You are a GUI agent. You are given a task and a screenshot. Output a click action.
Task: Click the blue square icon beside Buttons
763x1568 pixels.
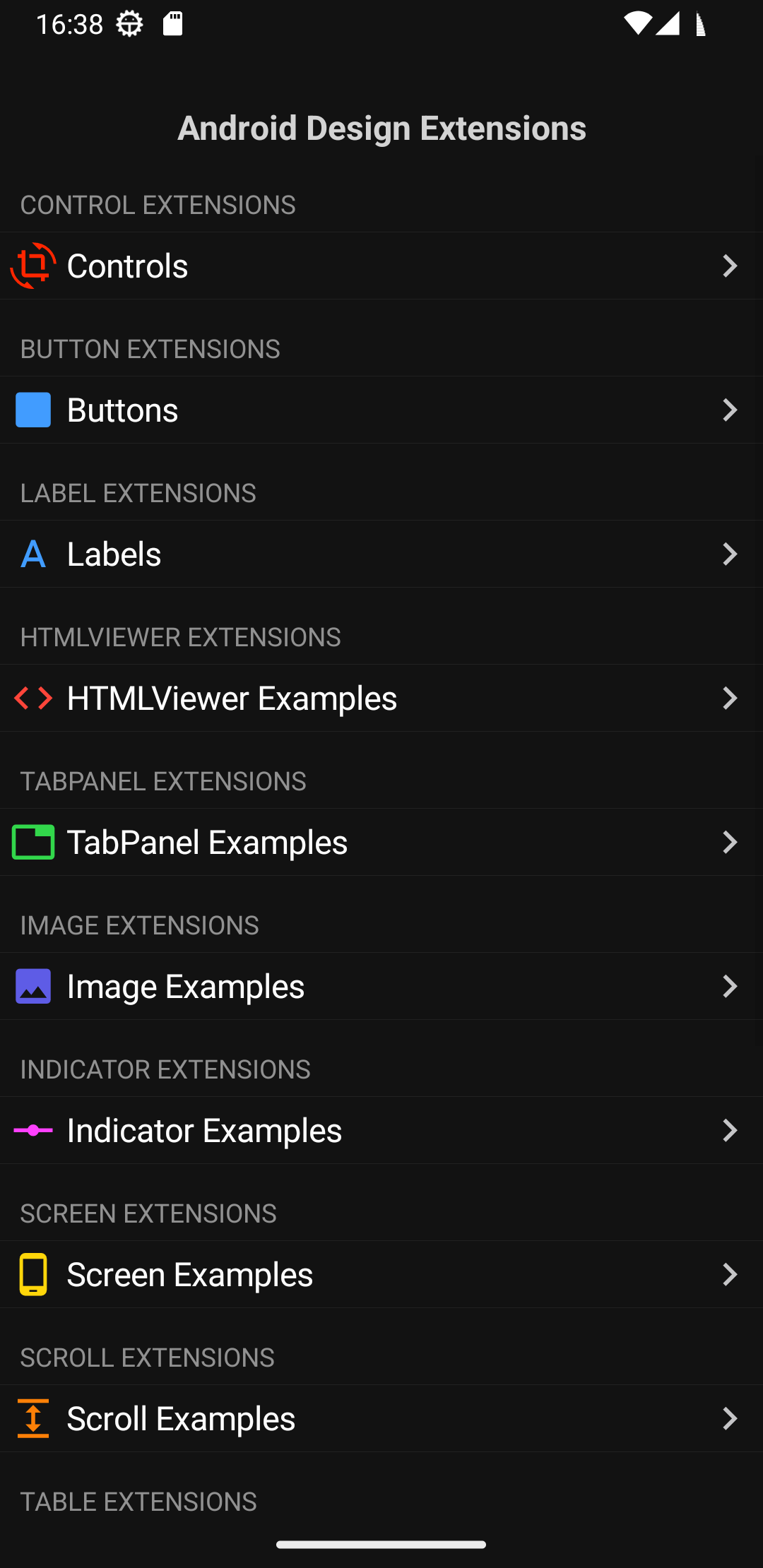(33, 410)
